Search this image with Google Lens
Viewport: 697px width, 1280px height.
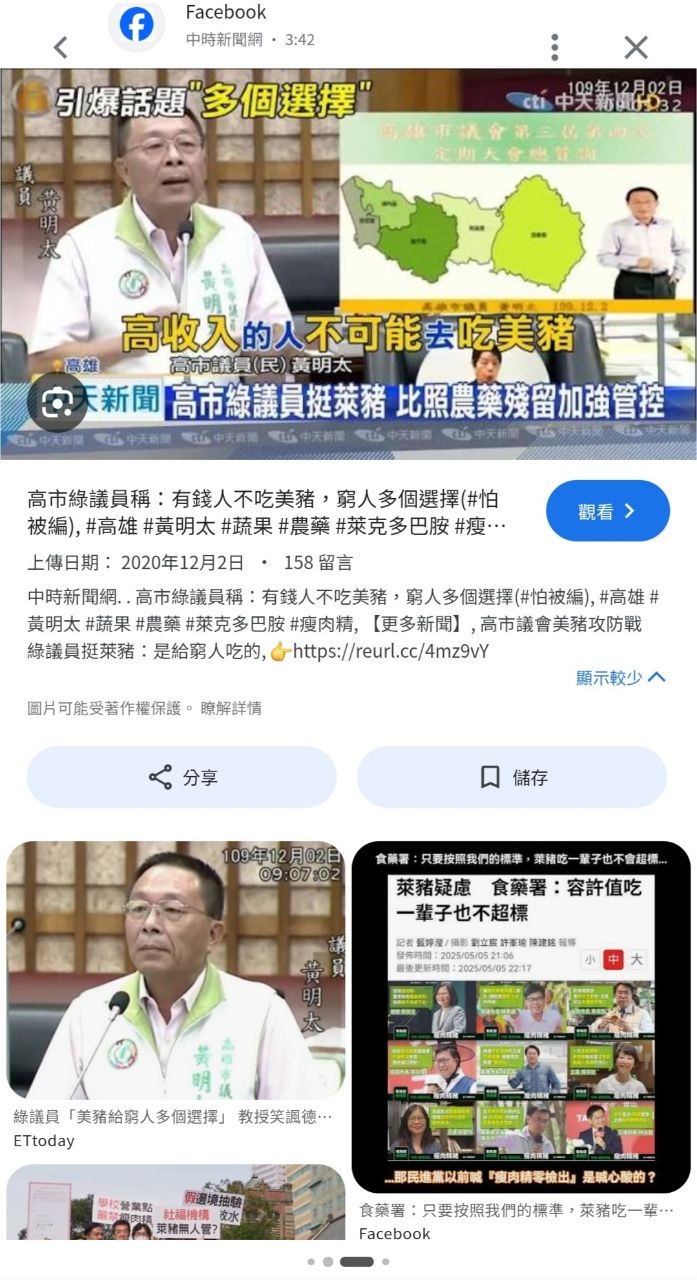[x=56, y=401]
